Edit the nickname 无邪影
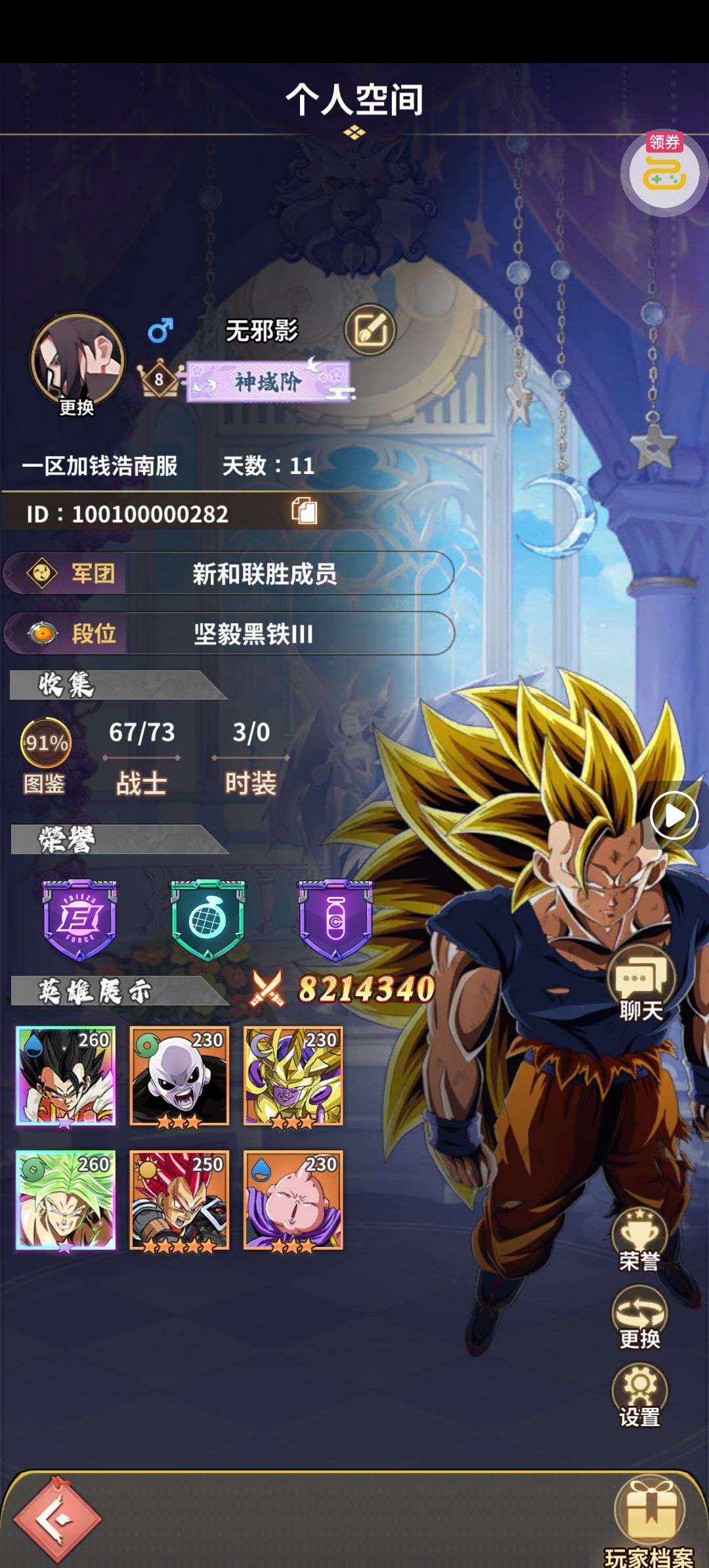The width and height of the screenshot is (709, 1568). pos(370,330)
